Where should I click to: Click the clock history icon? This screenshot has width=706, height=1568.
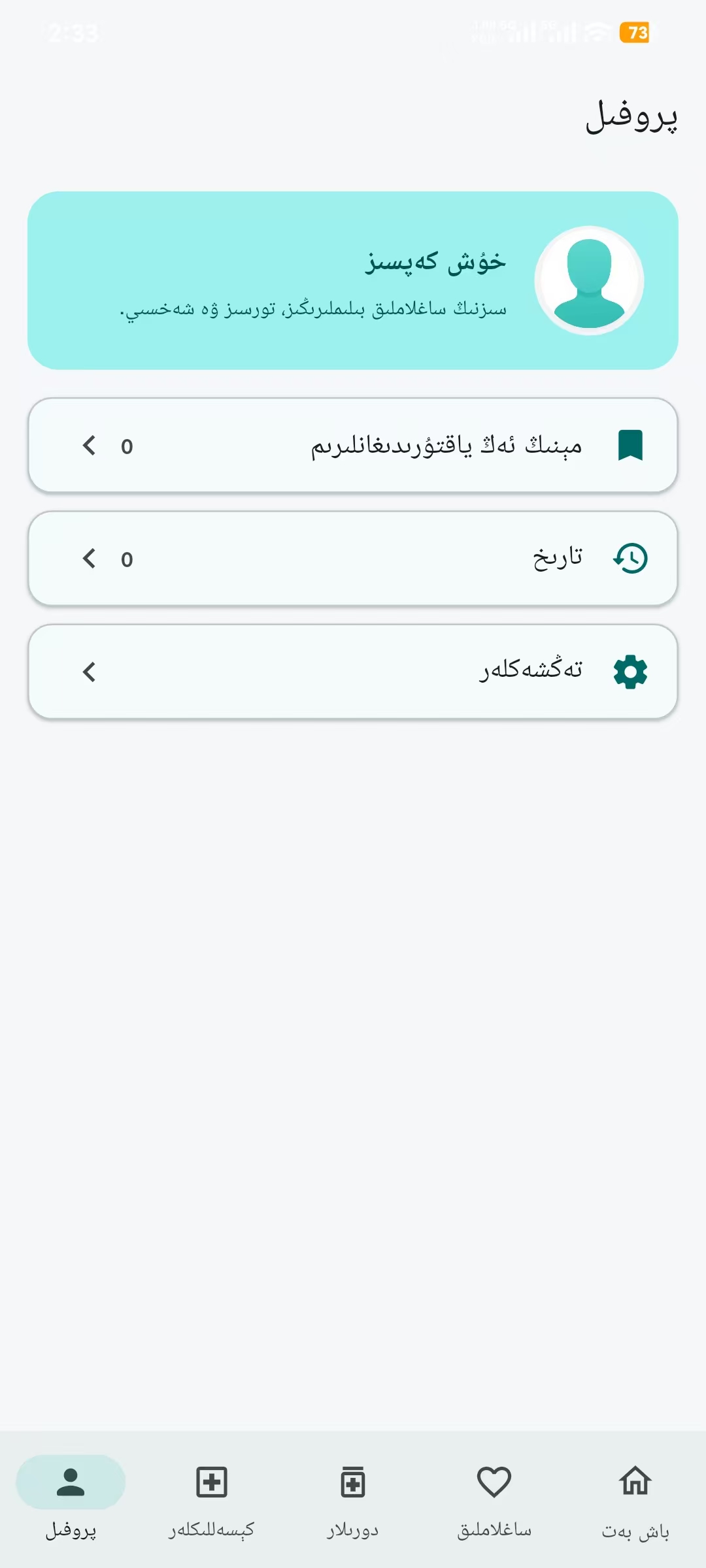pyautogui.click(x=630, y=559)
